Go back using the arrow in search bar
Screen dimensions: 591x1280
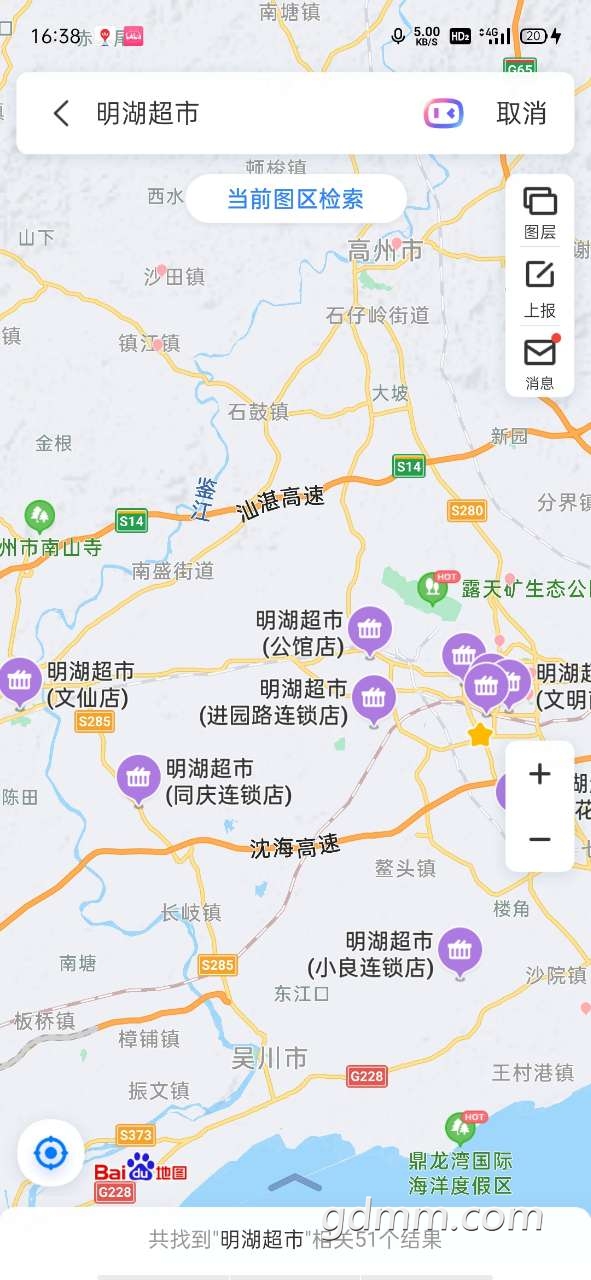coord(62,113)
